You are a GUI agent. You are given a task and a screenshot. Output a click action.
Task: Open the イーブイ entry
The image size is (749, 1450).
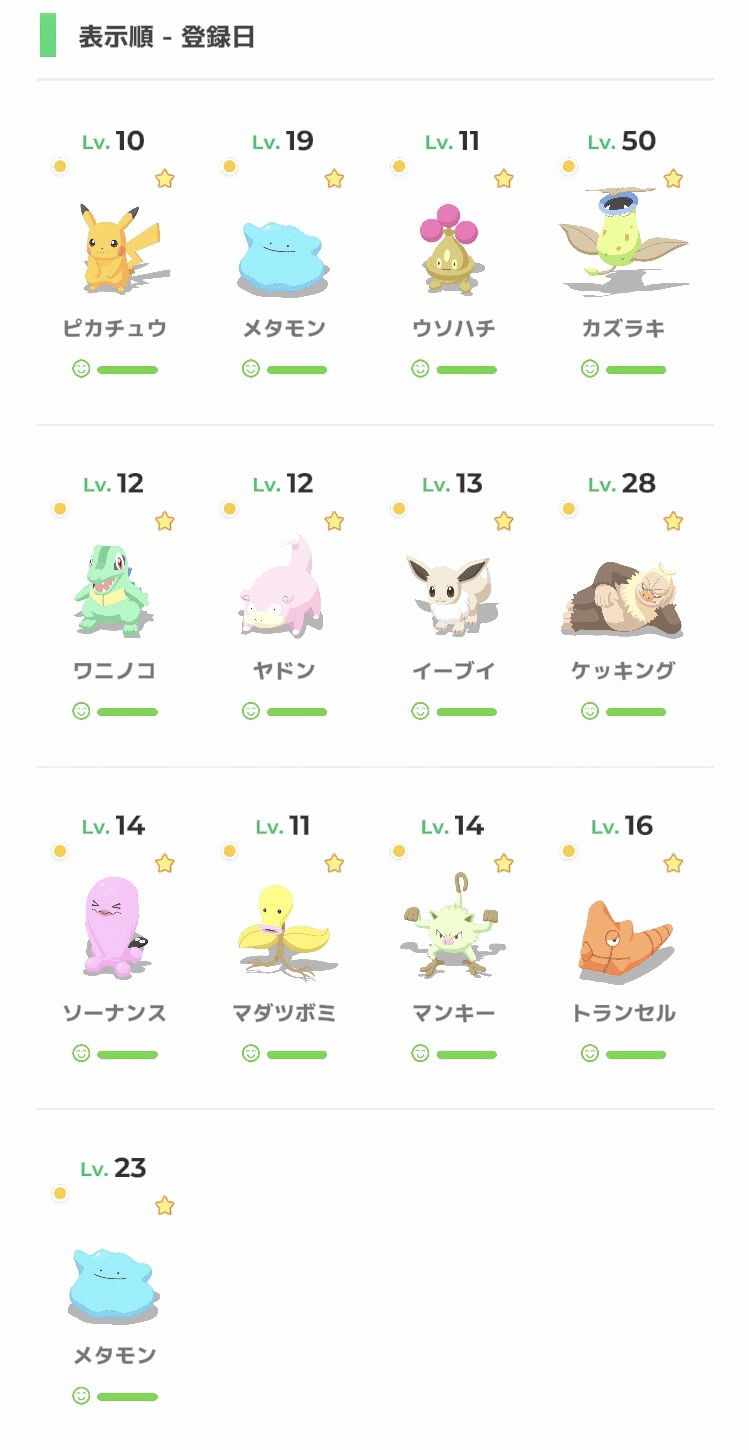tap(454, 596)
